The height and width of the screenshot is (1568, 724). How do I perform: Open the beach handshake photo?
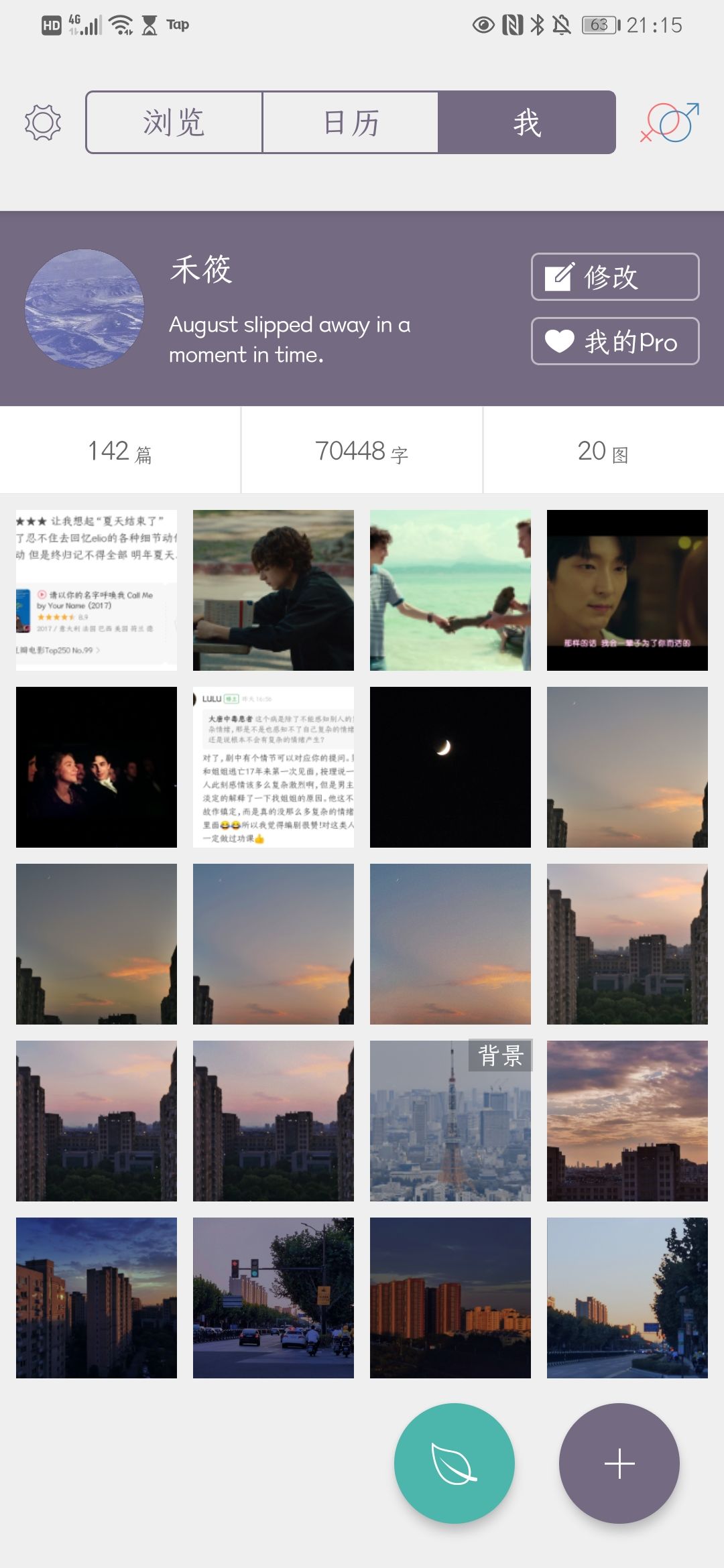450,590
